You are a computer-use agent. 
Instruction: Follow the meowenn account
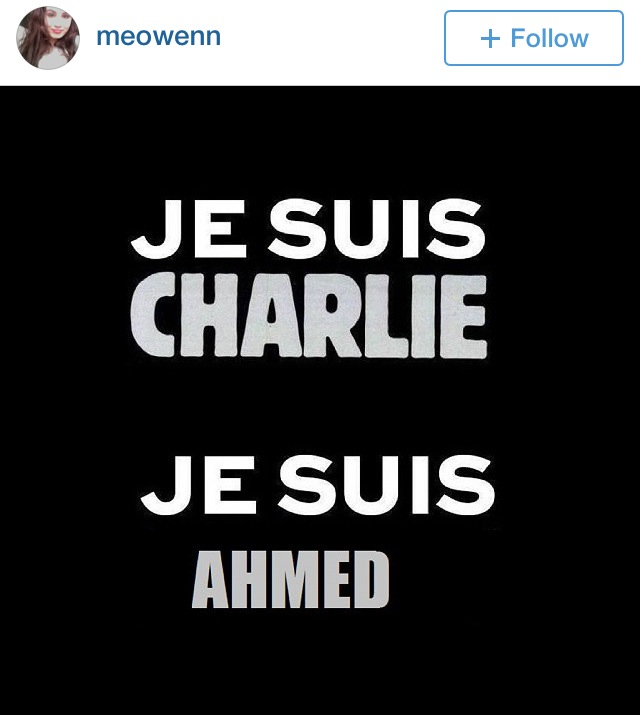coord(533,38)
